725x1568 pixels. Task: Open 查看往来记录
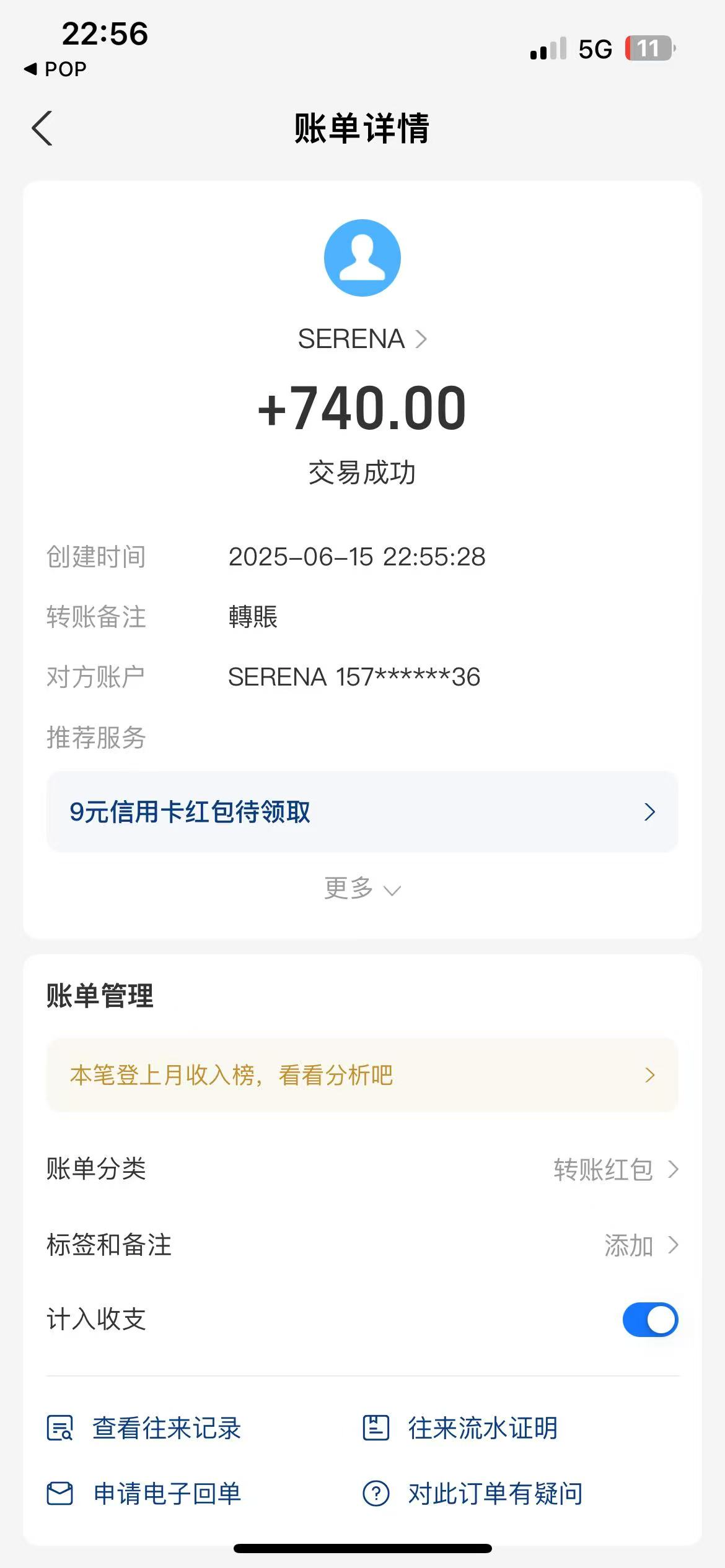coord(144,1428)
